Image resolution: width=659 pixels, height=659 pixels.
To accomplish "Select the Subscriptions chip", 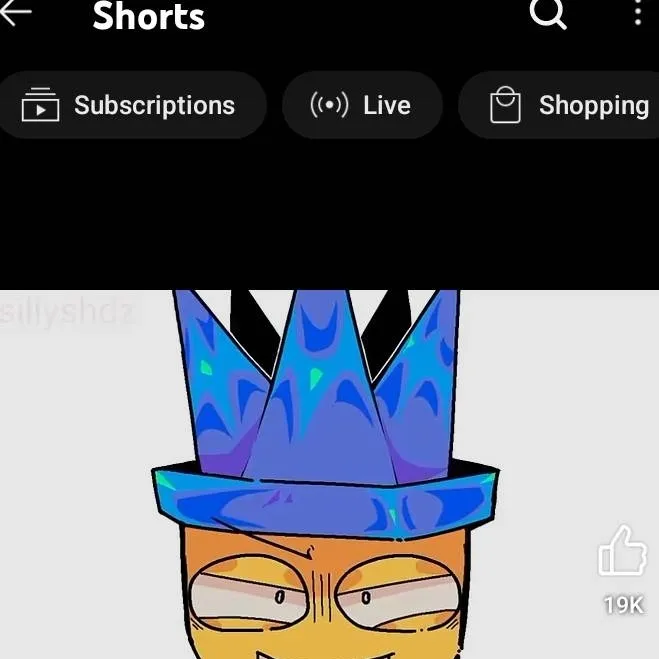I will pos(133,105).
